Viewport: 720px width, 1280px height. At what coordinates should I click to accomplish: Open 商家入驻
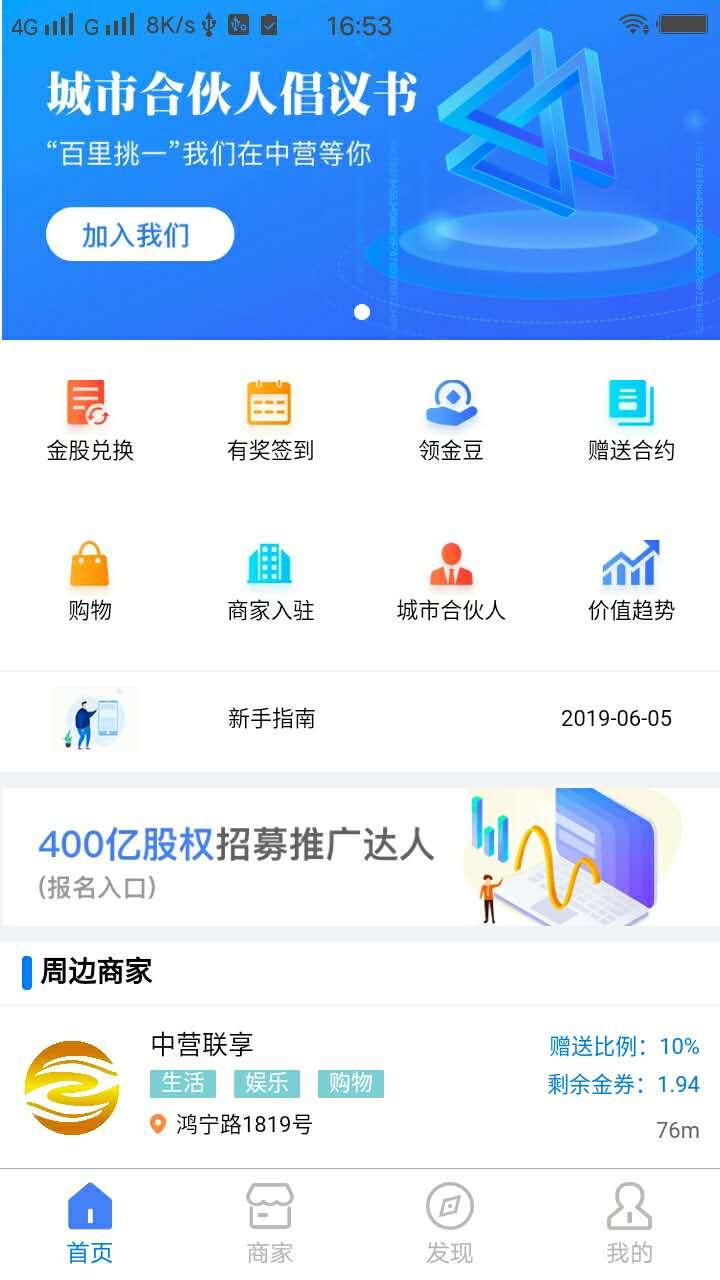(270, 580)
